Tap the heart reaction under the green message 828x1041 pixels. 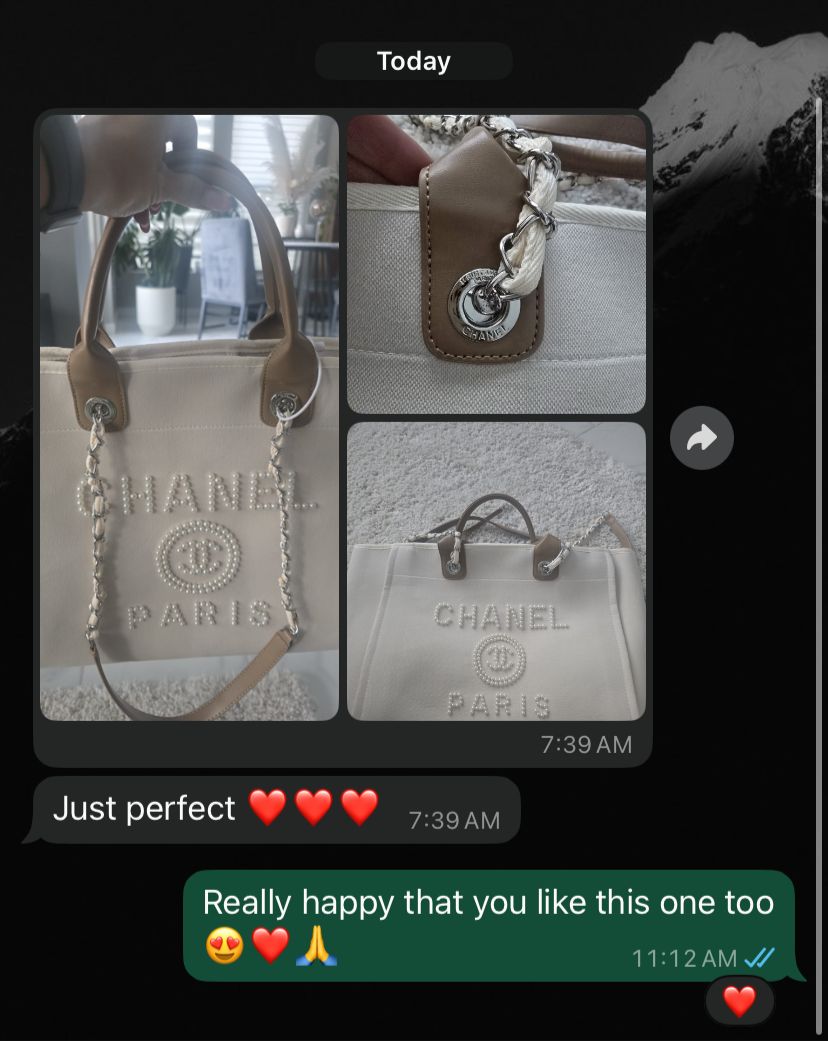739,1000
